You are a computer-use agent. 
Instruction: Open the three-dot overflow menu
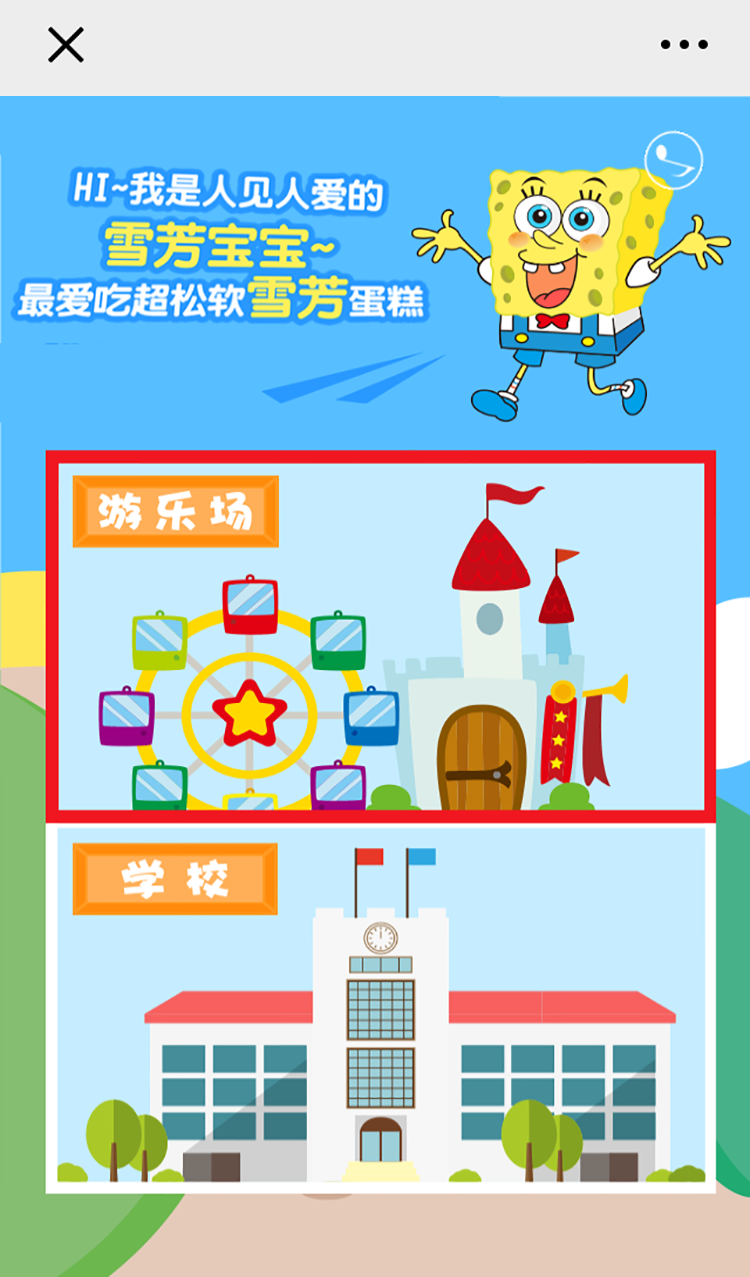pos(684,45)
